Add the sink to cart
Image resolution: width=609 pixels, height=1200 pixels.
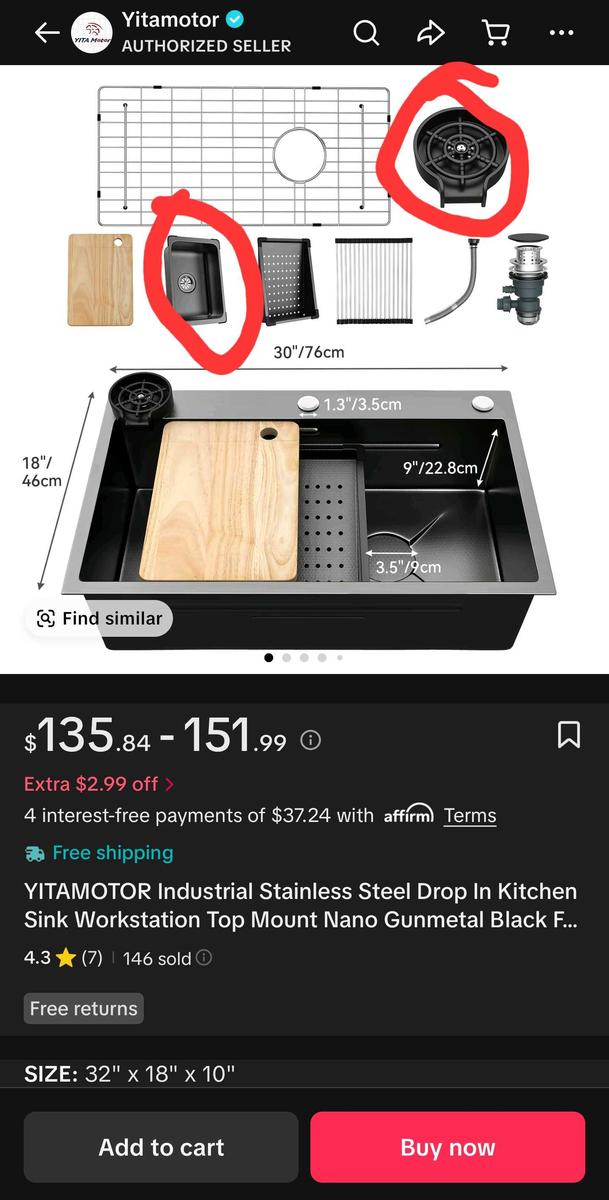(161, 1147)
